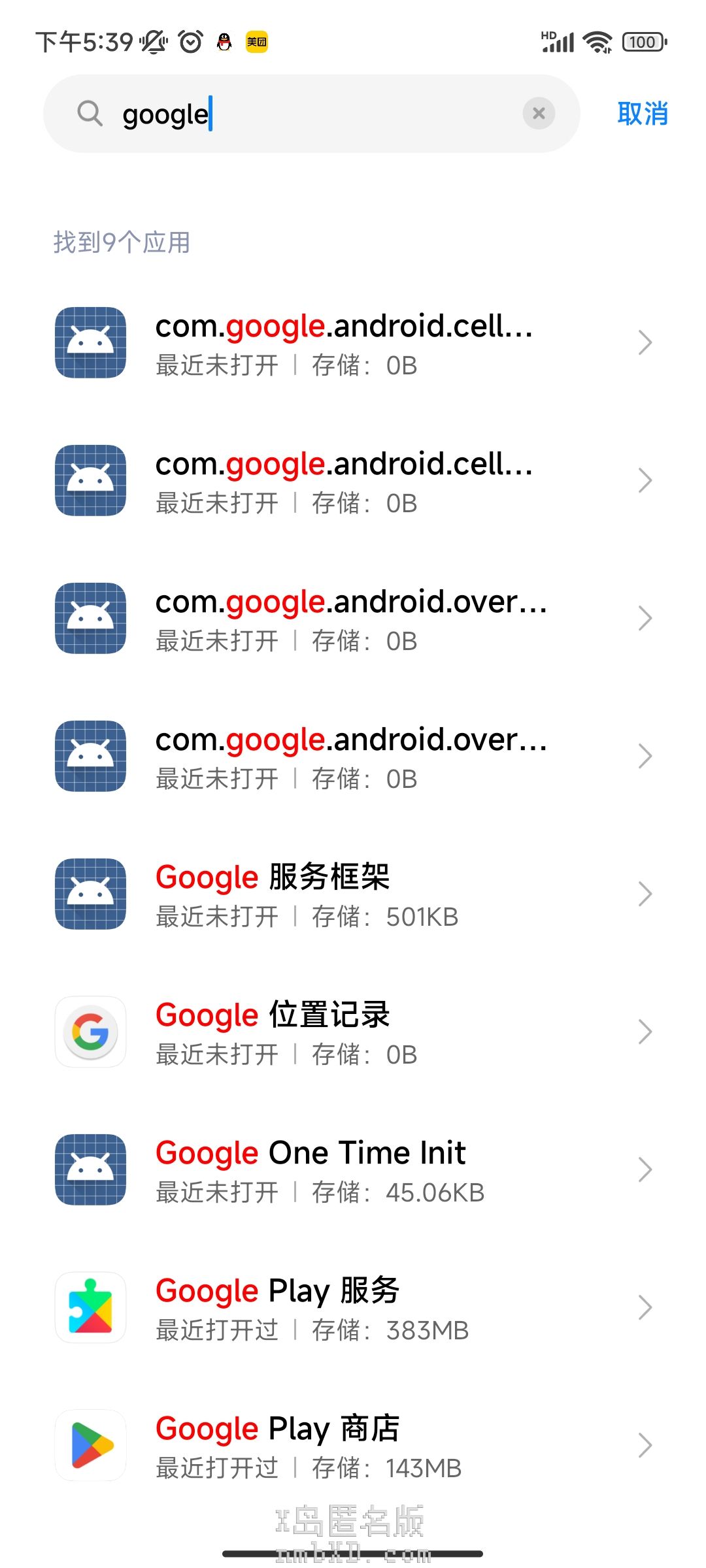Open Google 位置记录 app details
Image resolution: width=706 pixels, height=1568 pixels.
tap(353, 1032)
